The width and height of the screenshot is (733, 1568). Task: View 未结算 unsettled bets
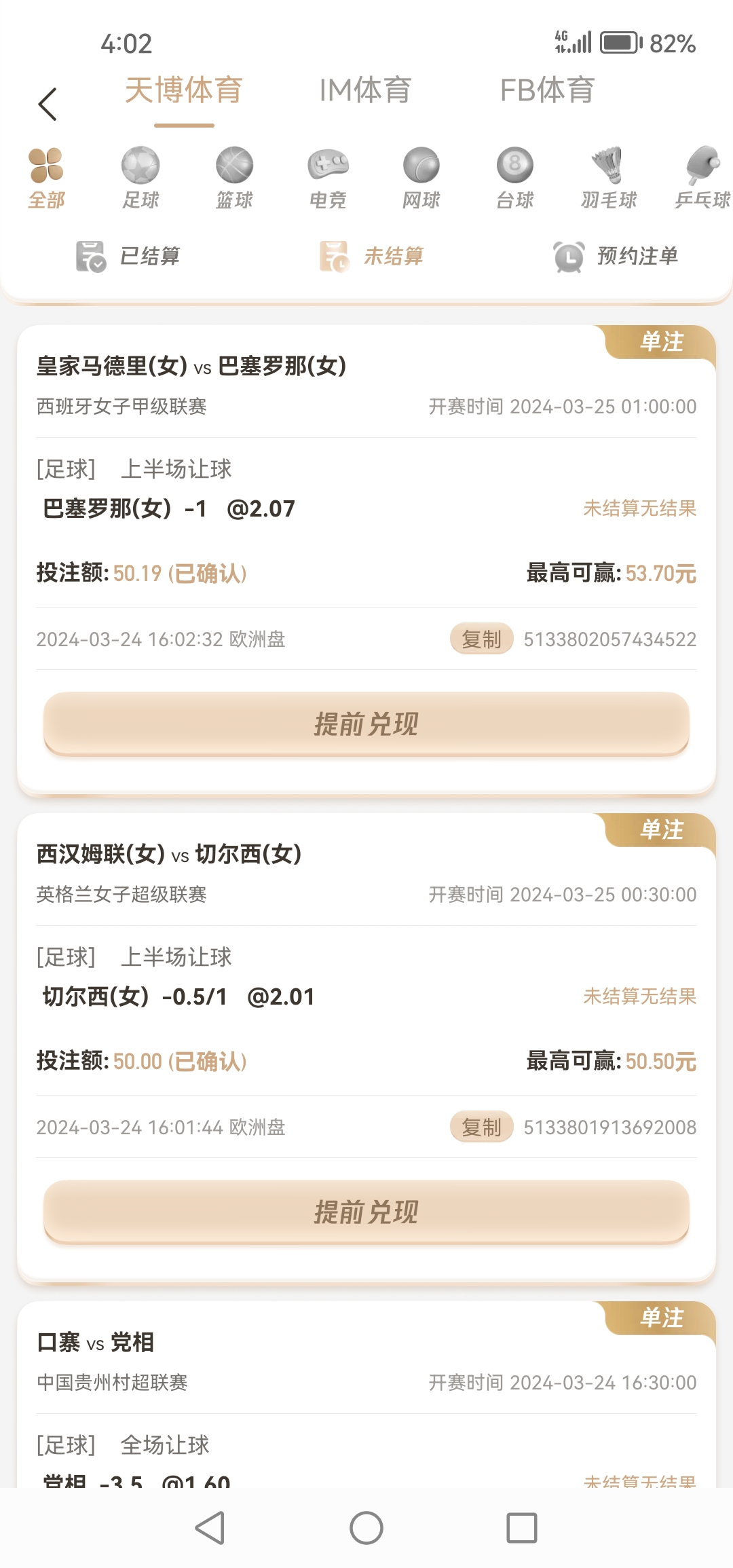[x=372, y=257]
